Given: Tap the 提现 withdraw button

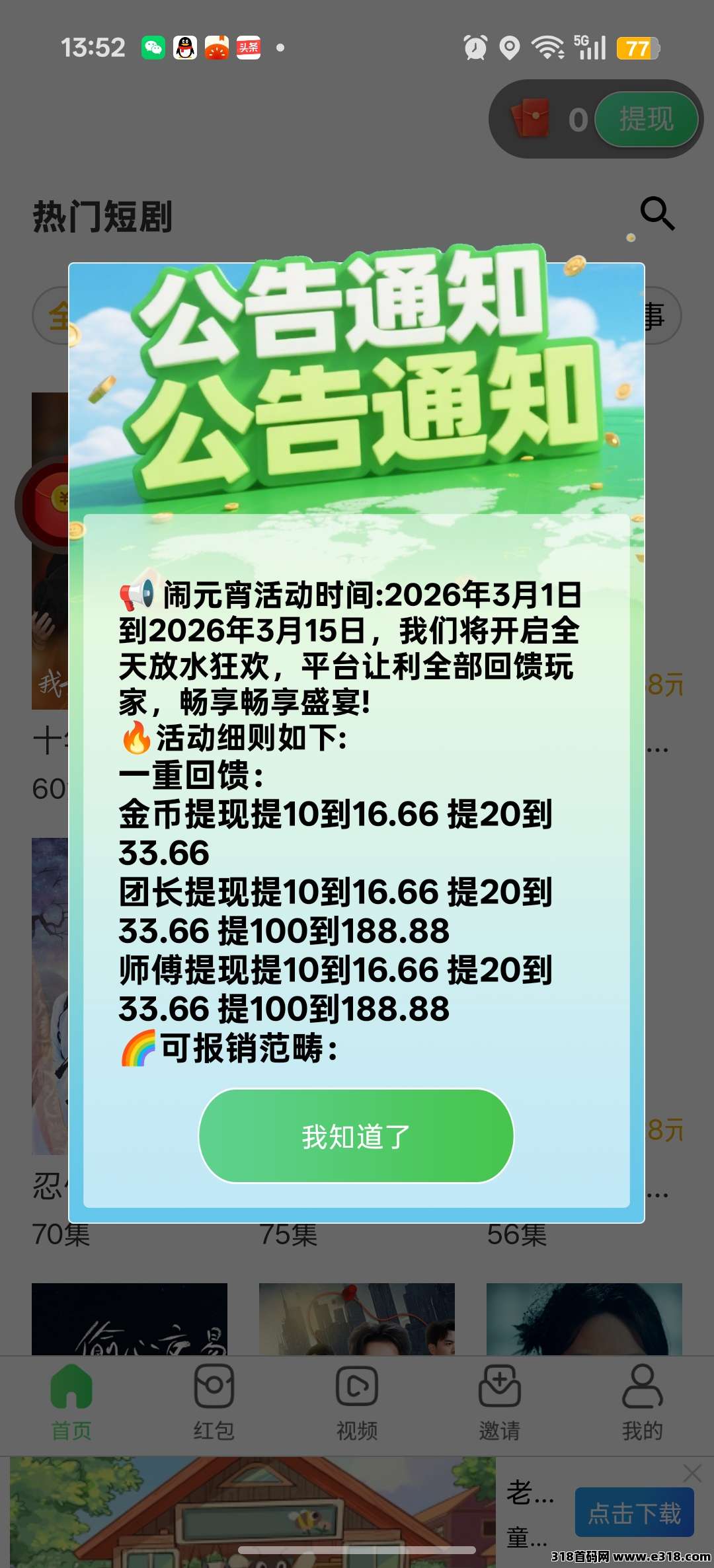Looking at the screenshot, I should (646, 120).
